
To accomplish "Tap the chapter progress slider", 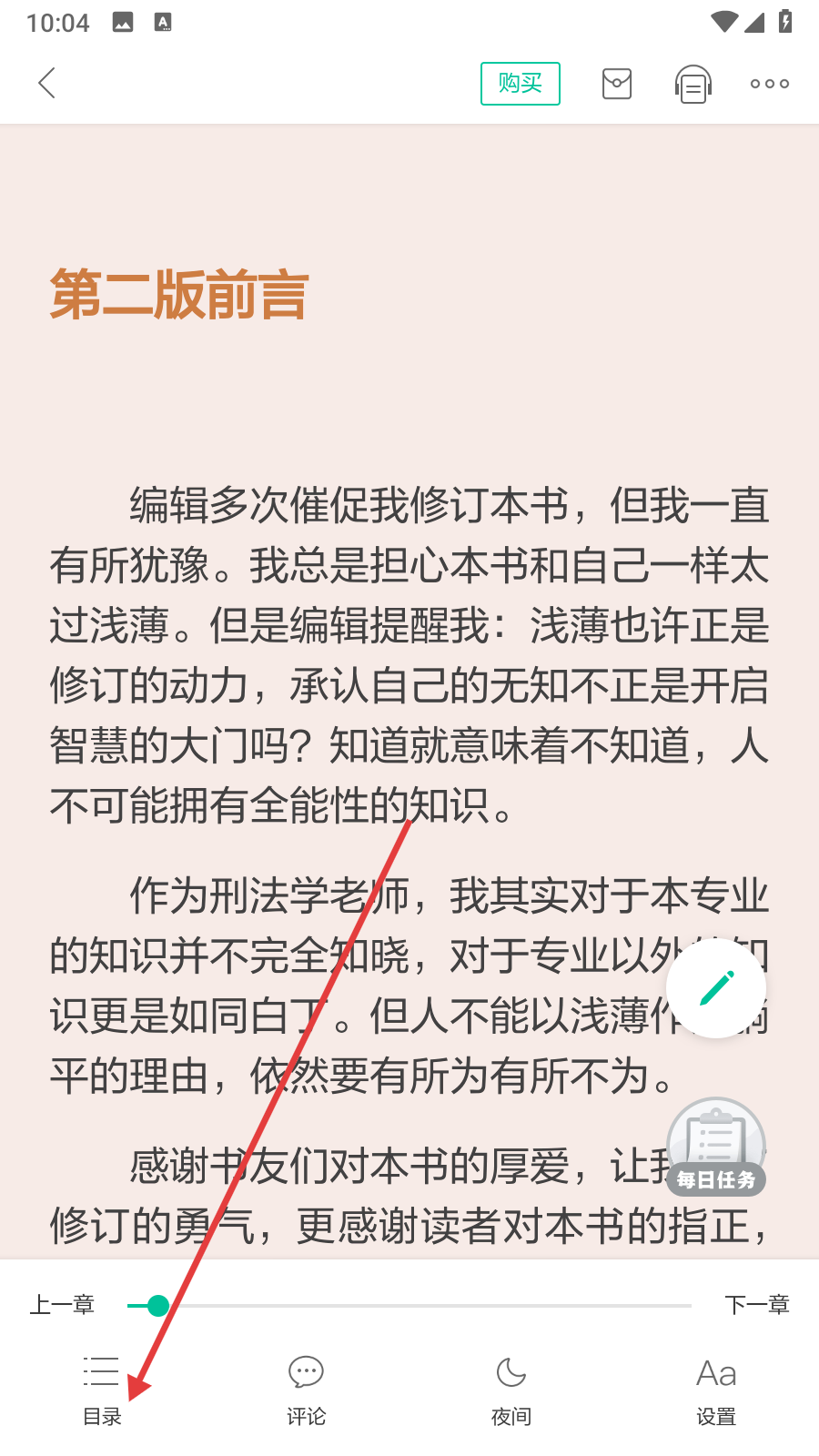I will point(409,1306).
